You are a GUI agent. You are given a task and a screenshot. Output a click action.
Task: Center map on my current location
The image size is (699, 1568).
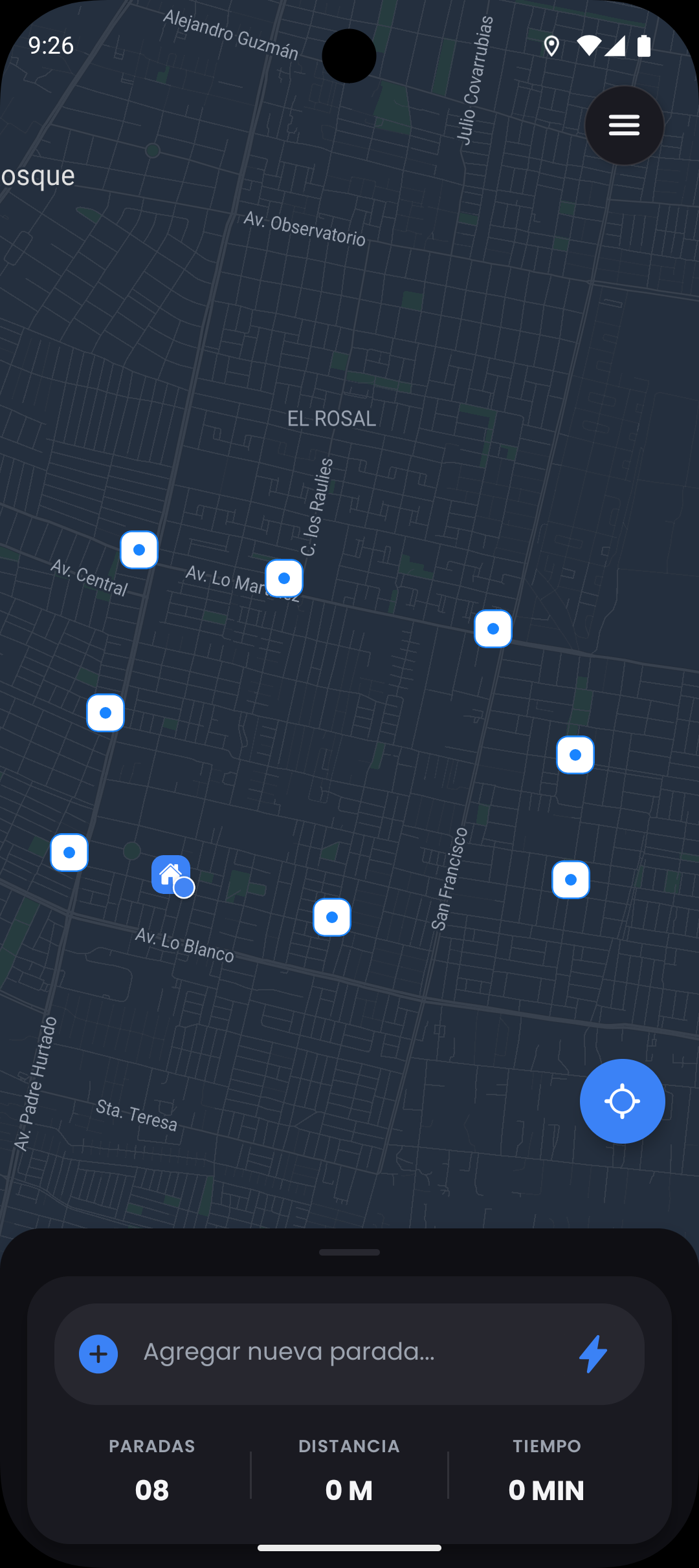tap(622, 1101)
